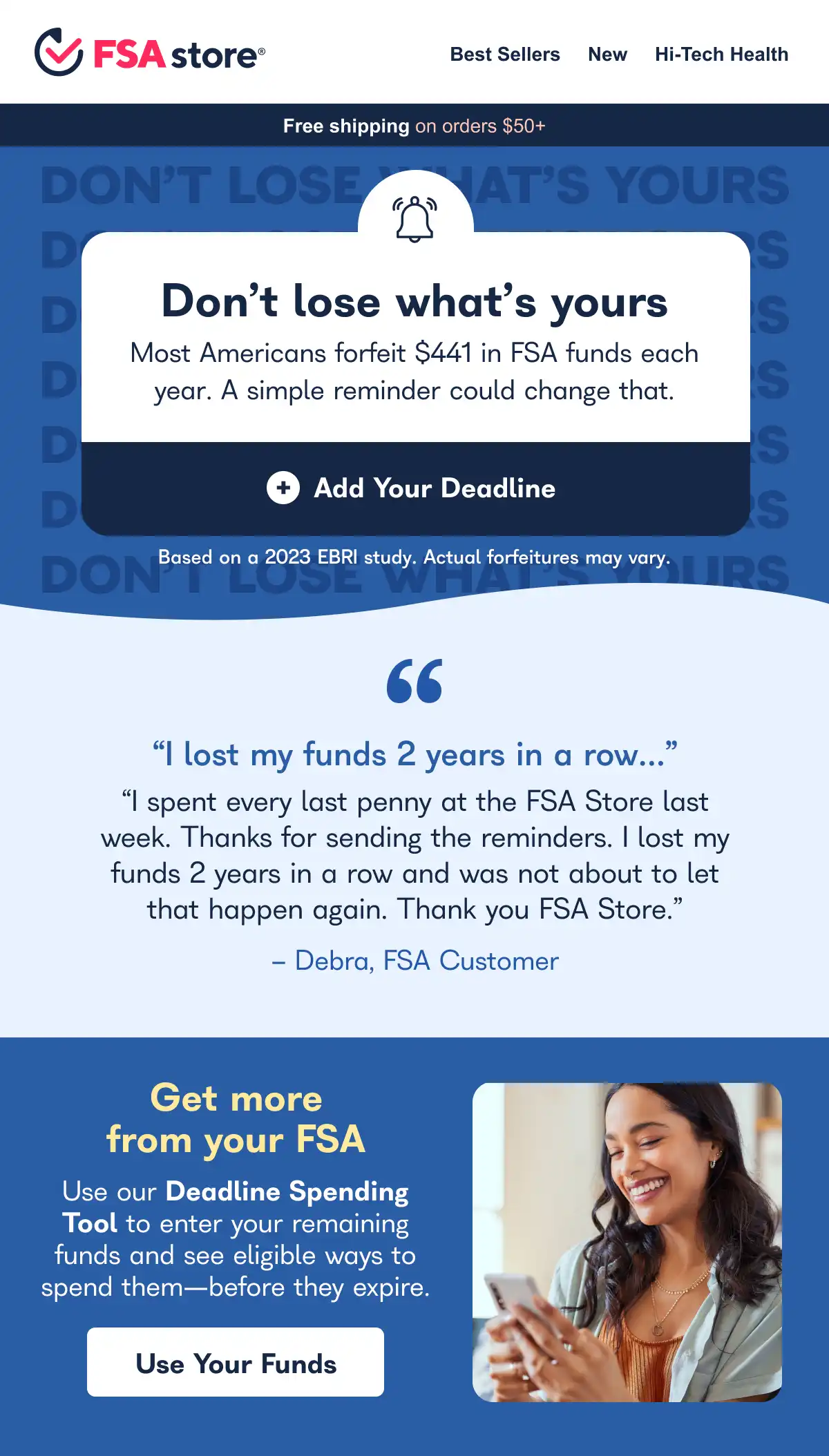The image size is (829, 1456).
Task: Open the Hi-Tech Health section
Action: coord(721,55)
